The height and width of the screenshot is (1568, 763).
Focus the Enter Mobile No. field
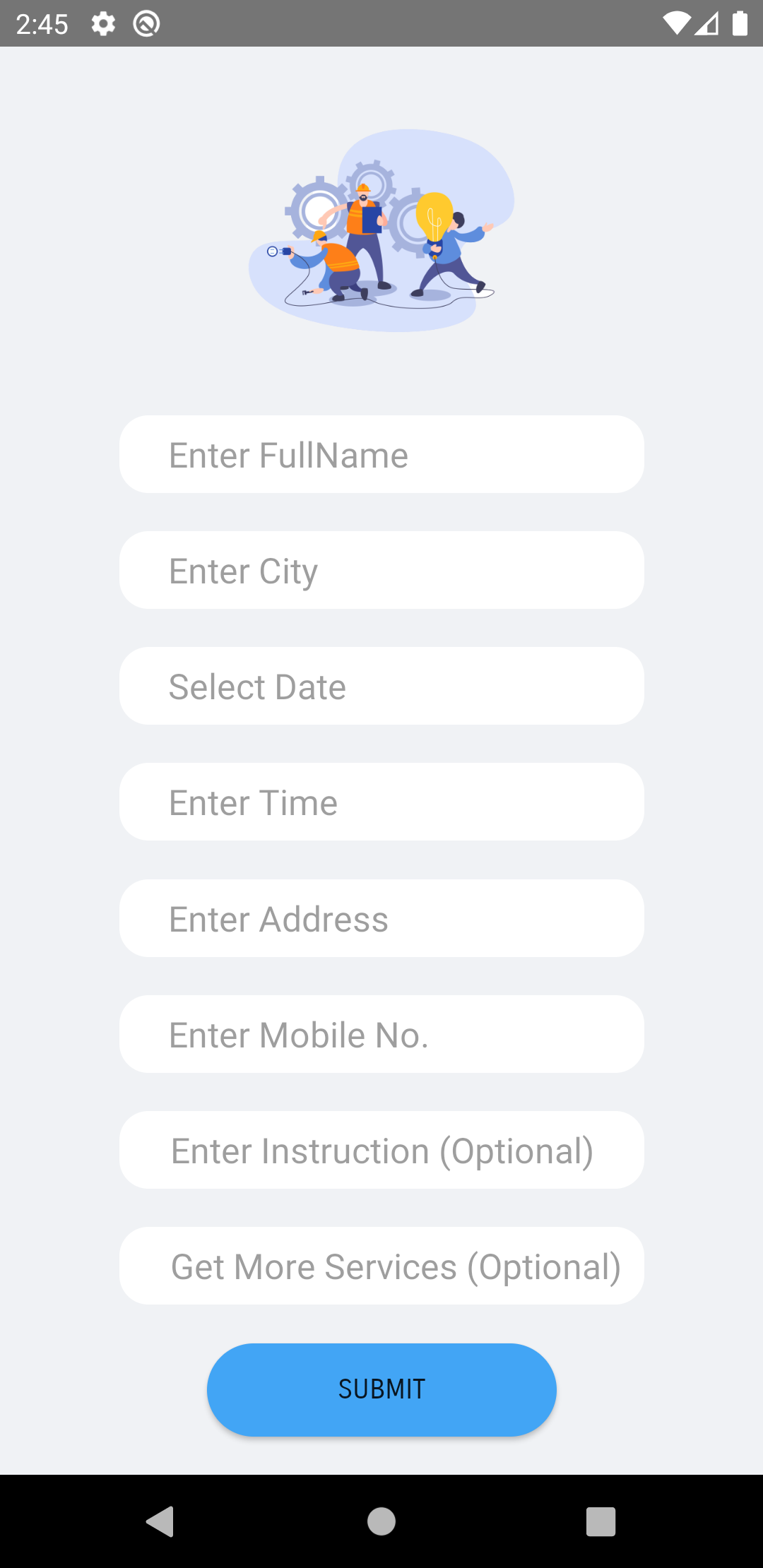click(x=381, y=1034)
